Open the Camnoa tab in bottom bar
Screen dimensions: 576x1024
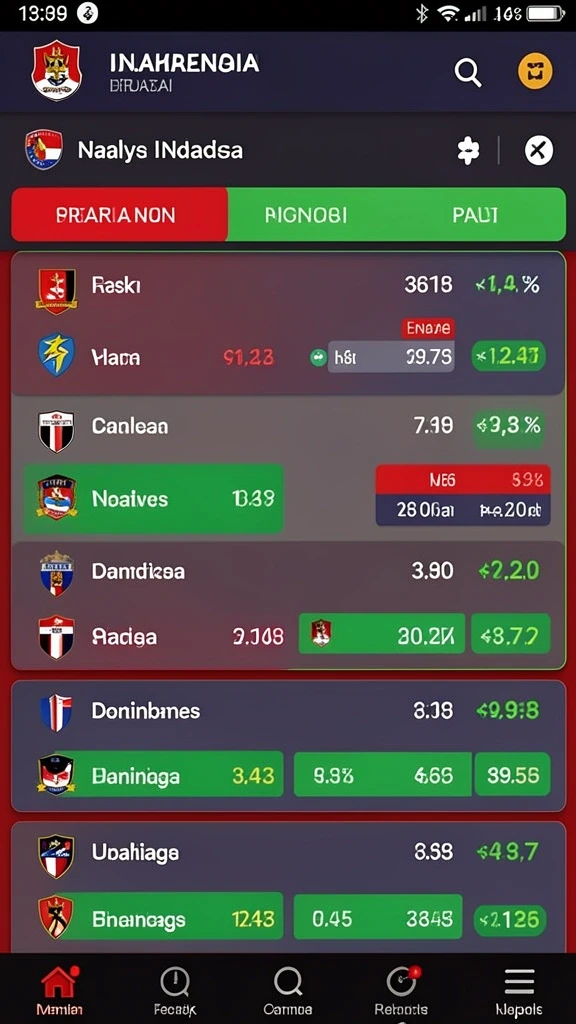tap(287, 990)
